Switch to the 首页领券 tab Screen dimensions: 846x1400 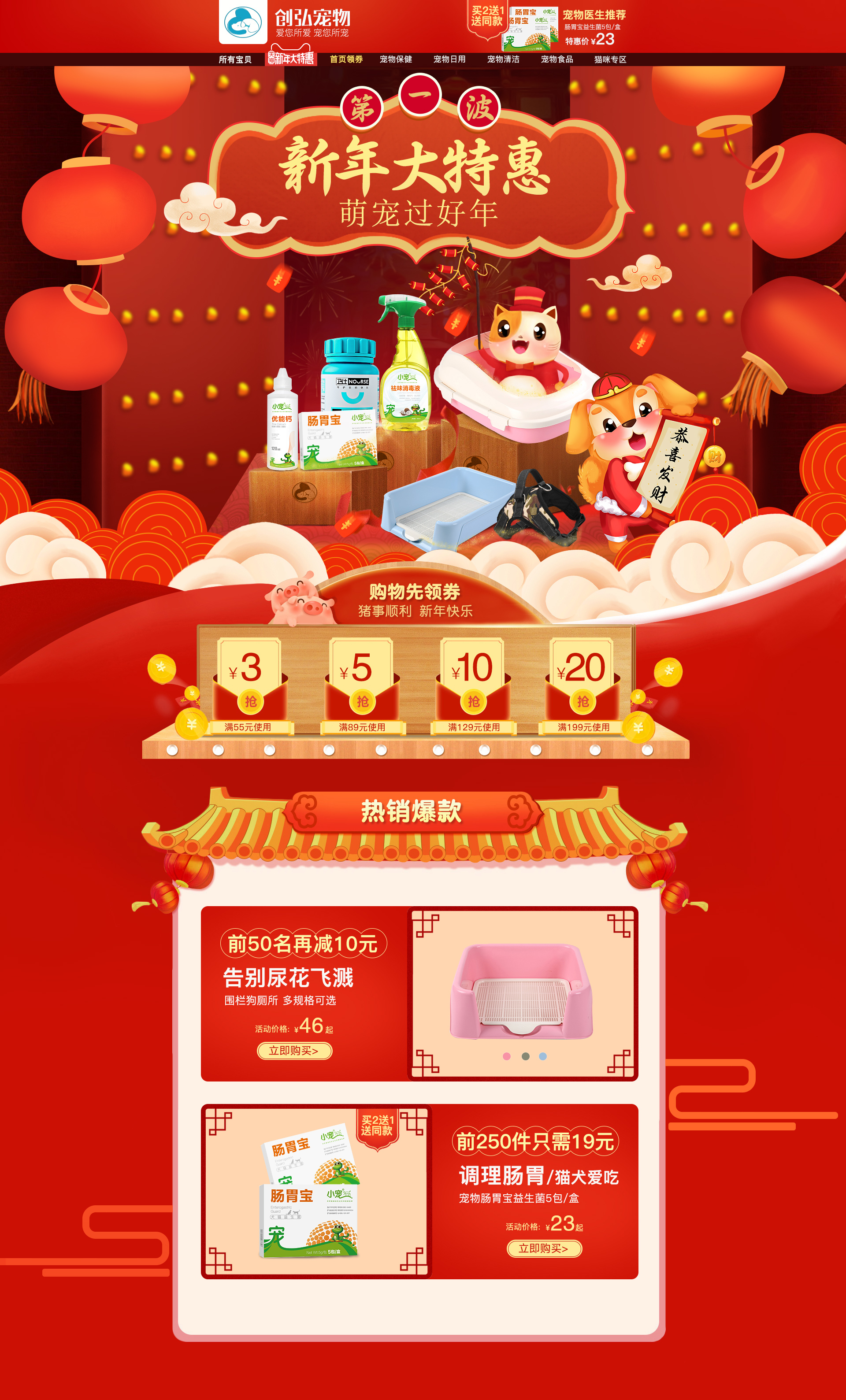pyautogui.click(x=346, y=59)
